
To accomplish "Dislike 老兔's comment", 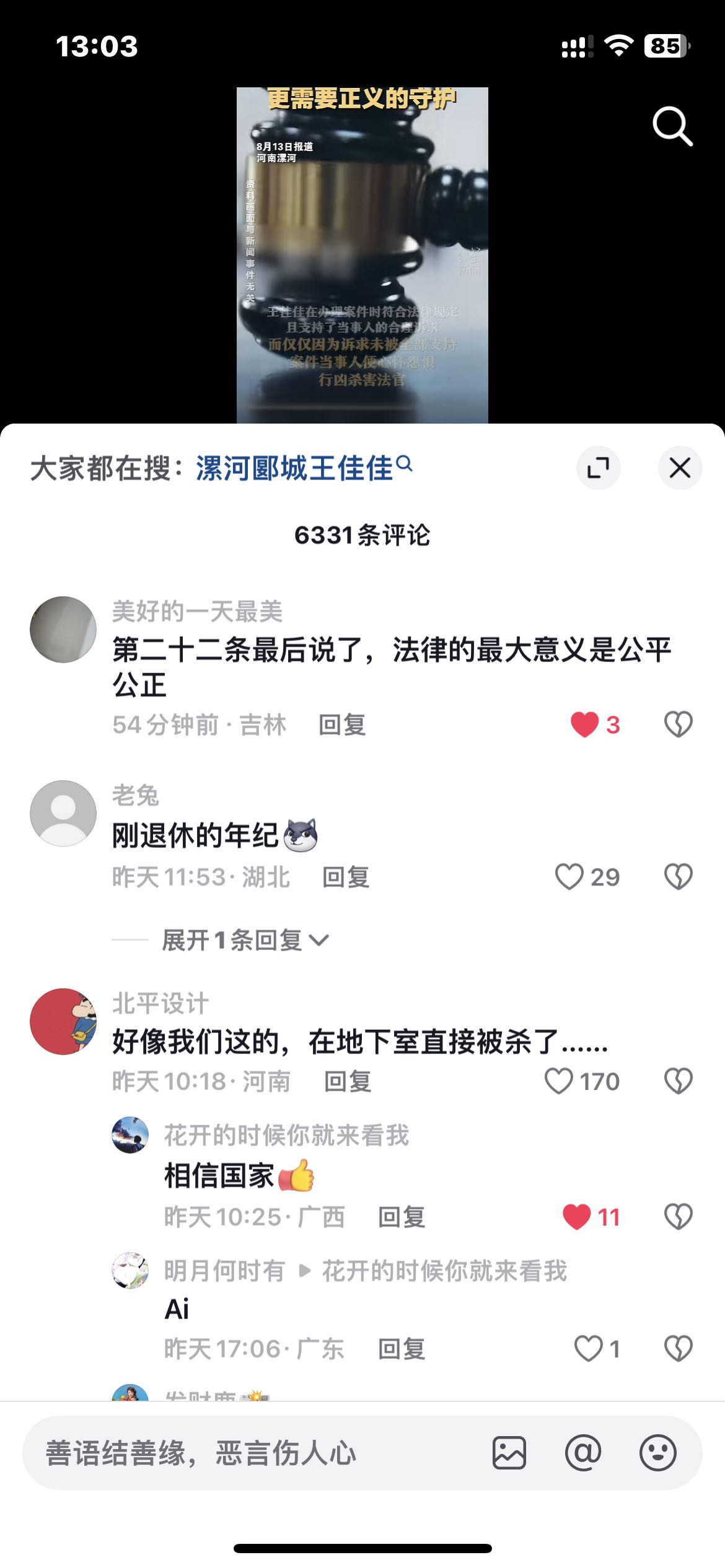I will click(678, 877).
